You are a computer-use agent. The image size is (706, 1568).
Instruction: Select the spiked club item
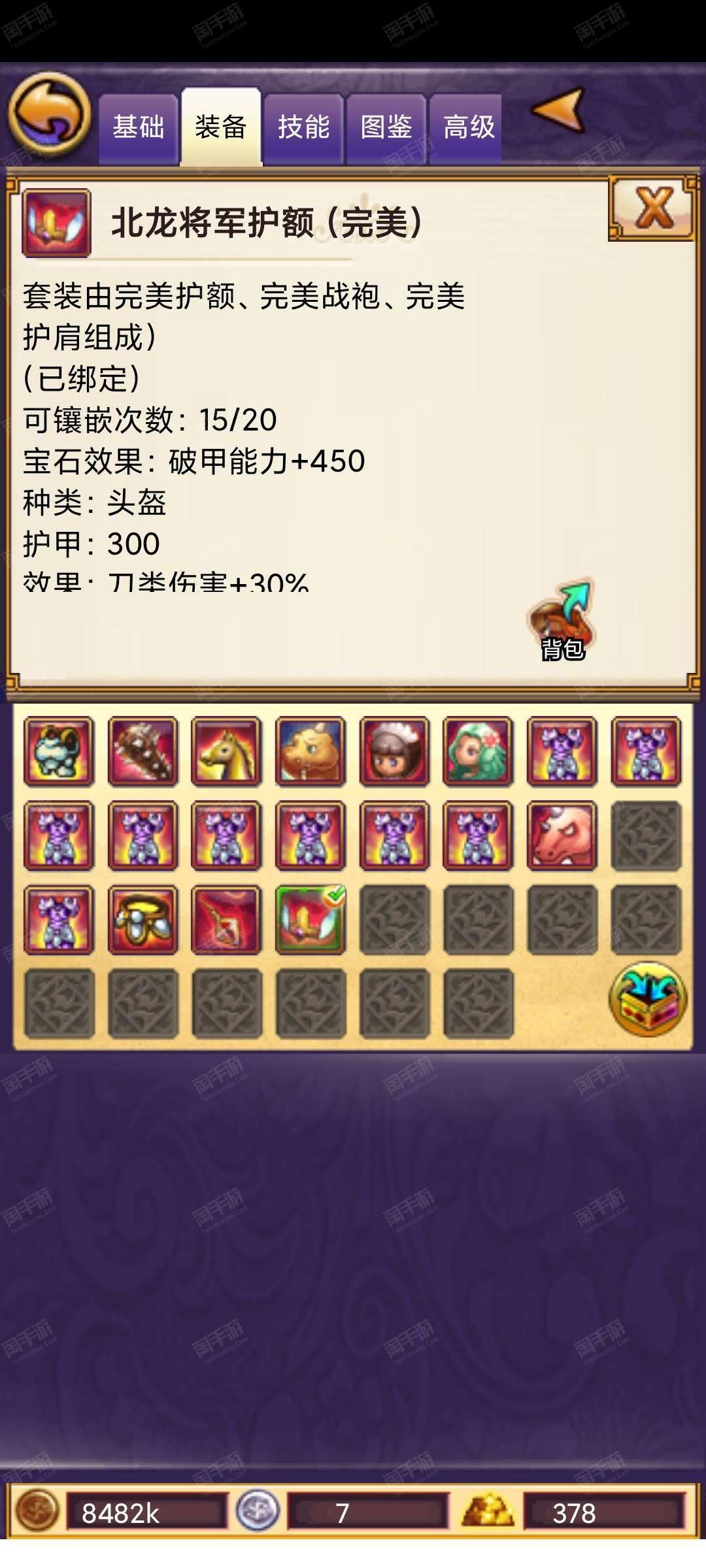click(143, 751)
